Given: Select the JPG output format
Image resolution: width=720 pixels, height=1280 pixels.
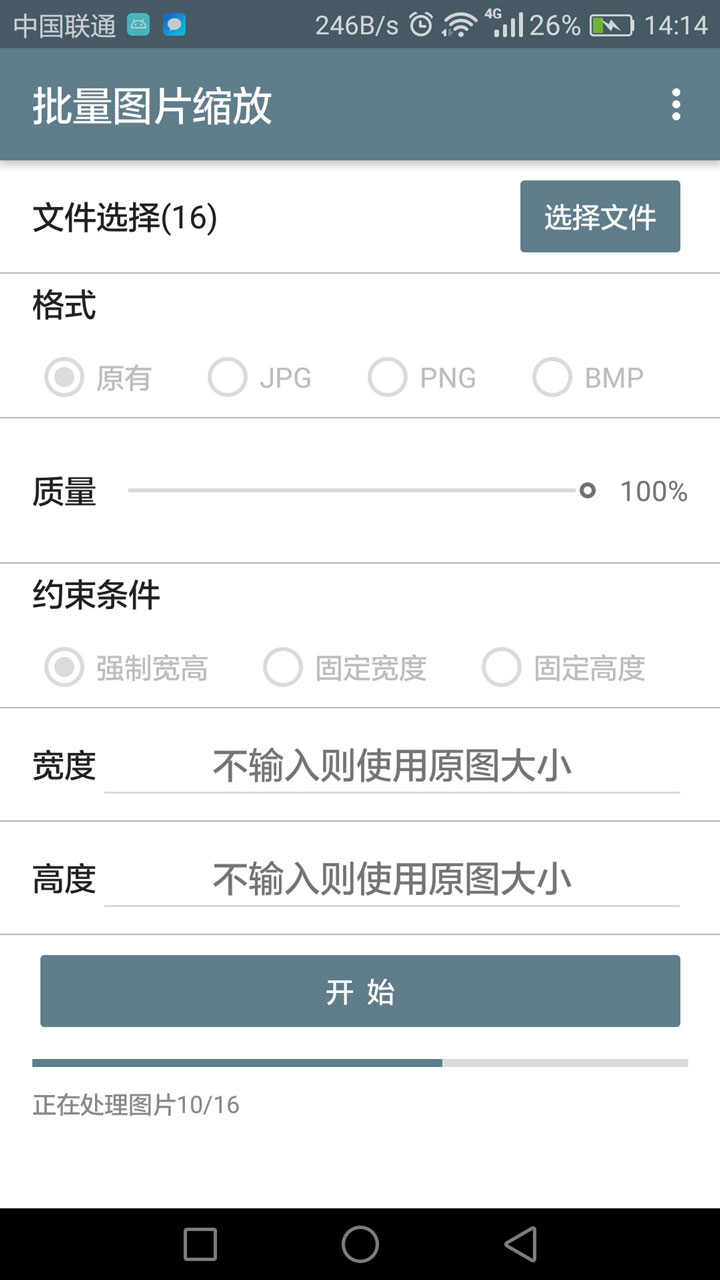Looking at the screenshot, I should [x=228, y=377].
